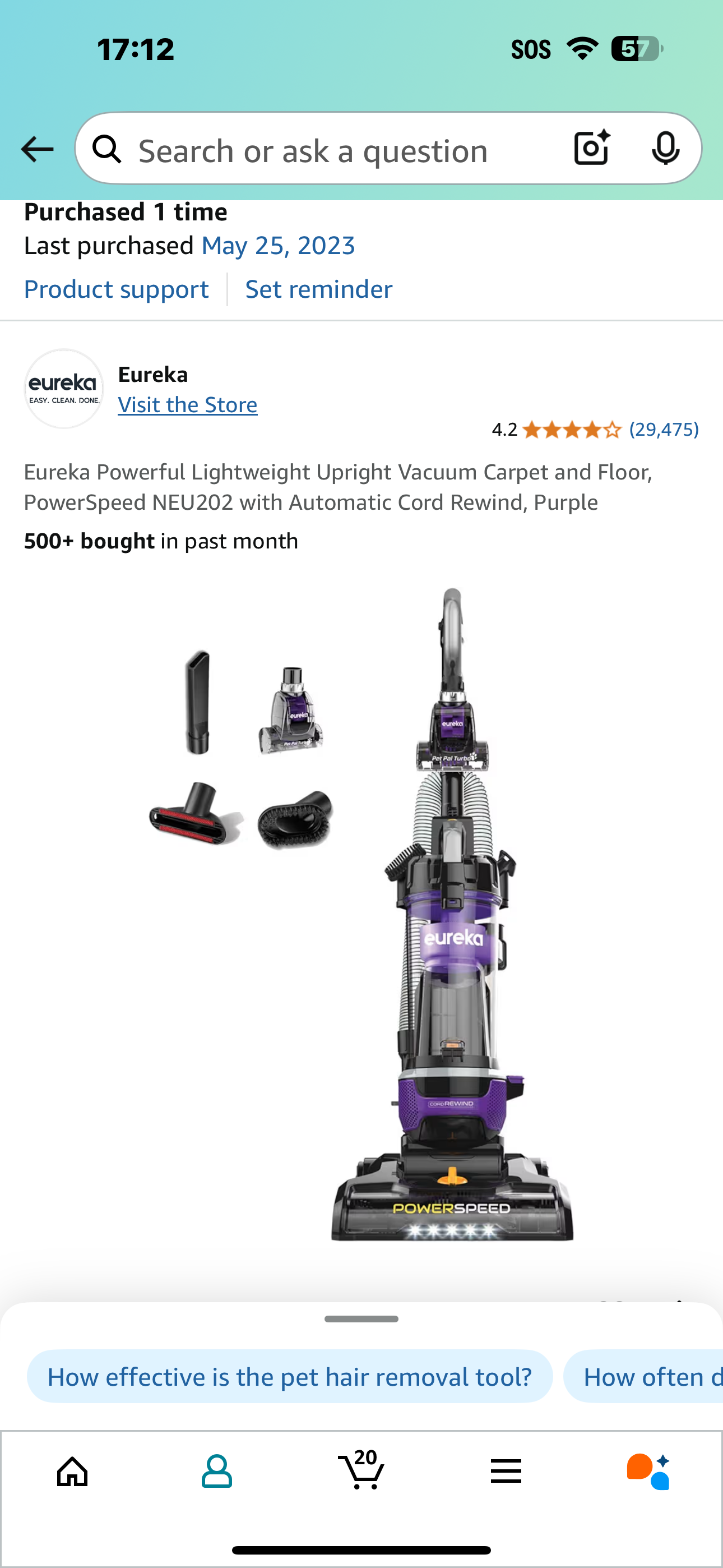Open camera lens search
Screen dimensions: 723x1568
[x=591, y=148]
